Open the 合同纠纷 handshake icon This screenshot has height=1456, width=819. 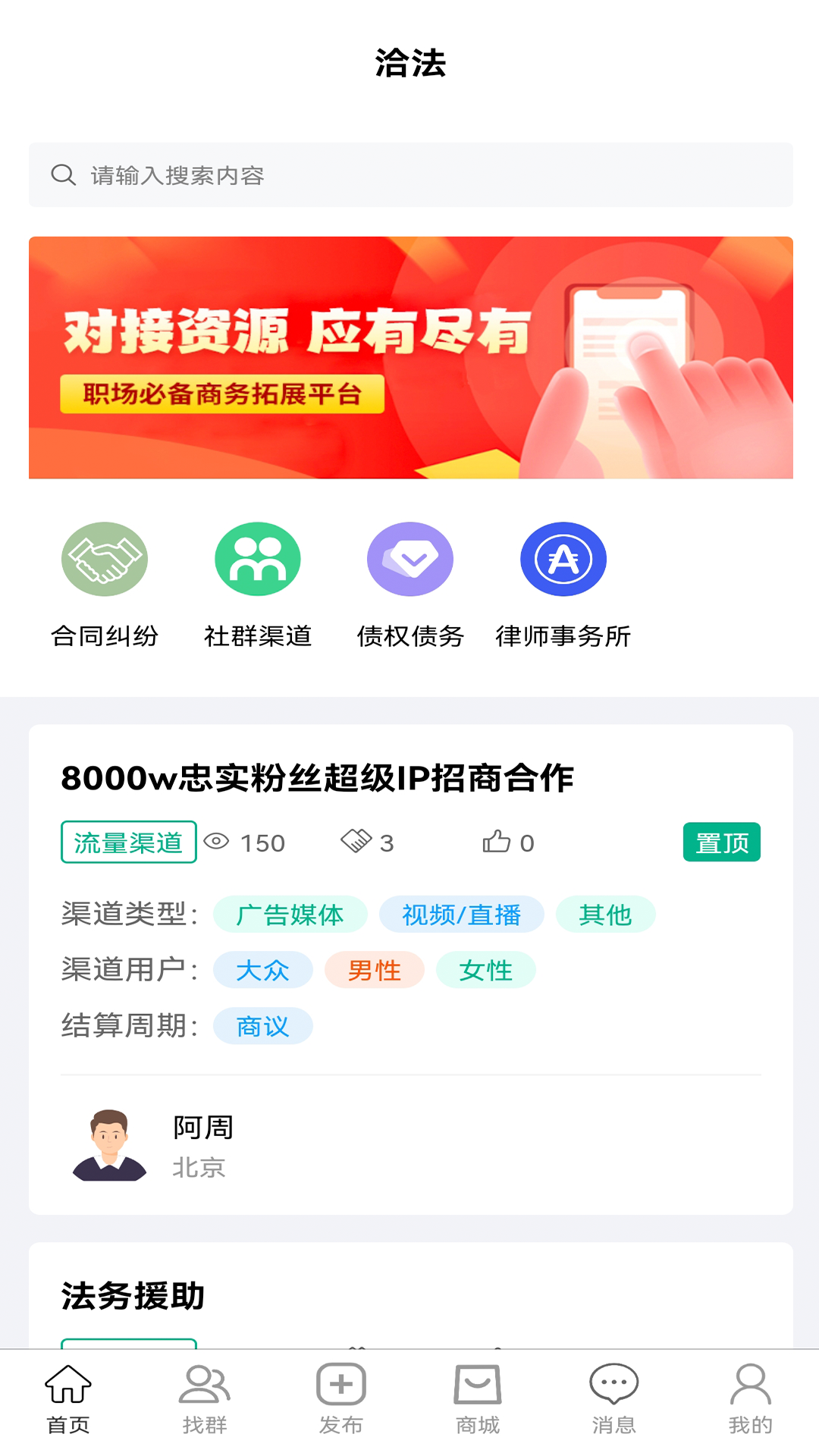[104, 559]
